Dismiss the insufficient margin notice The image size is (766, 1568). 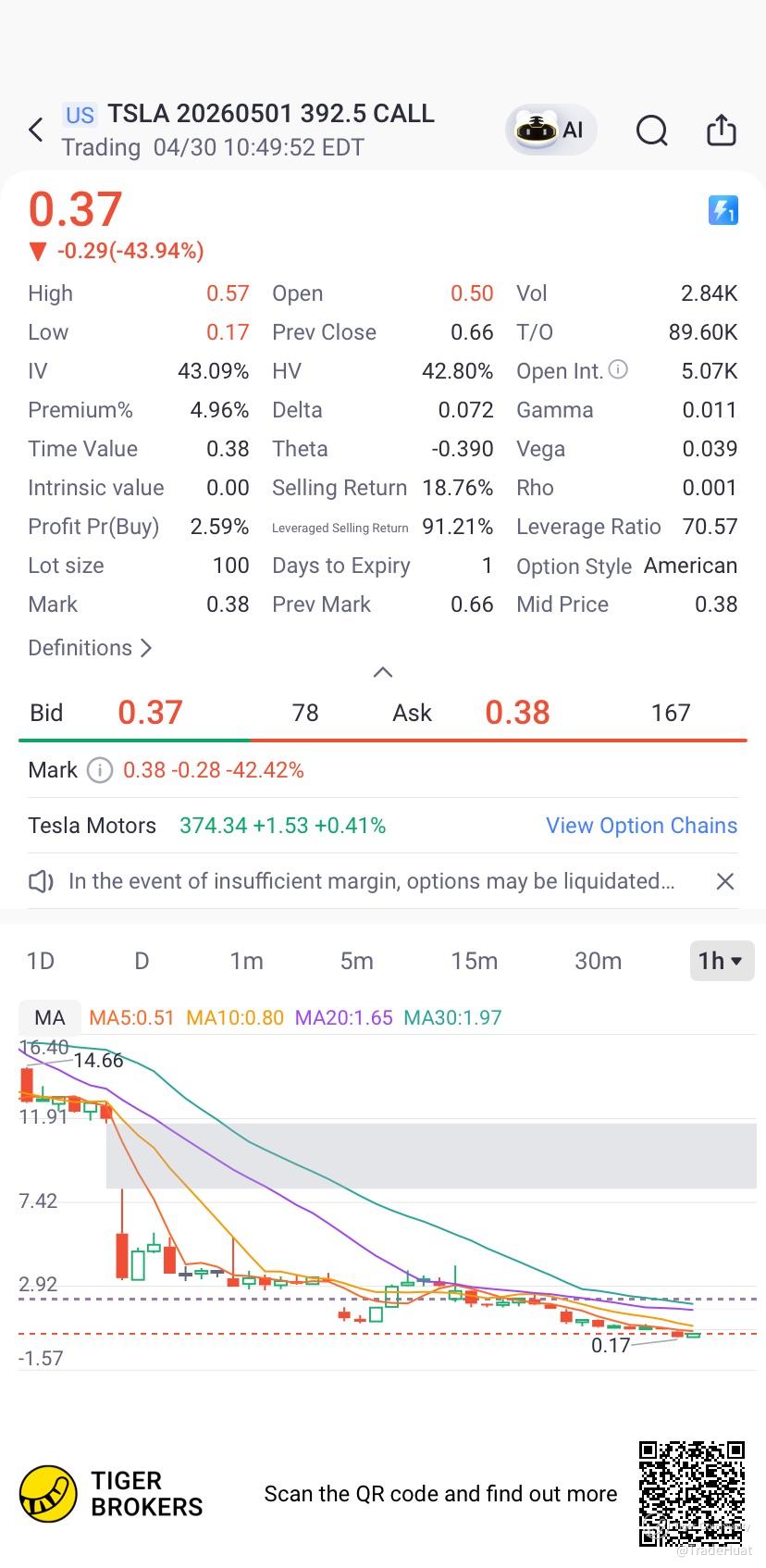coord(725,881)
